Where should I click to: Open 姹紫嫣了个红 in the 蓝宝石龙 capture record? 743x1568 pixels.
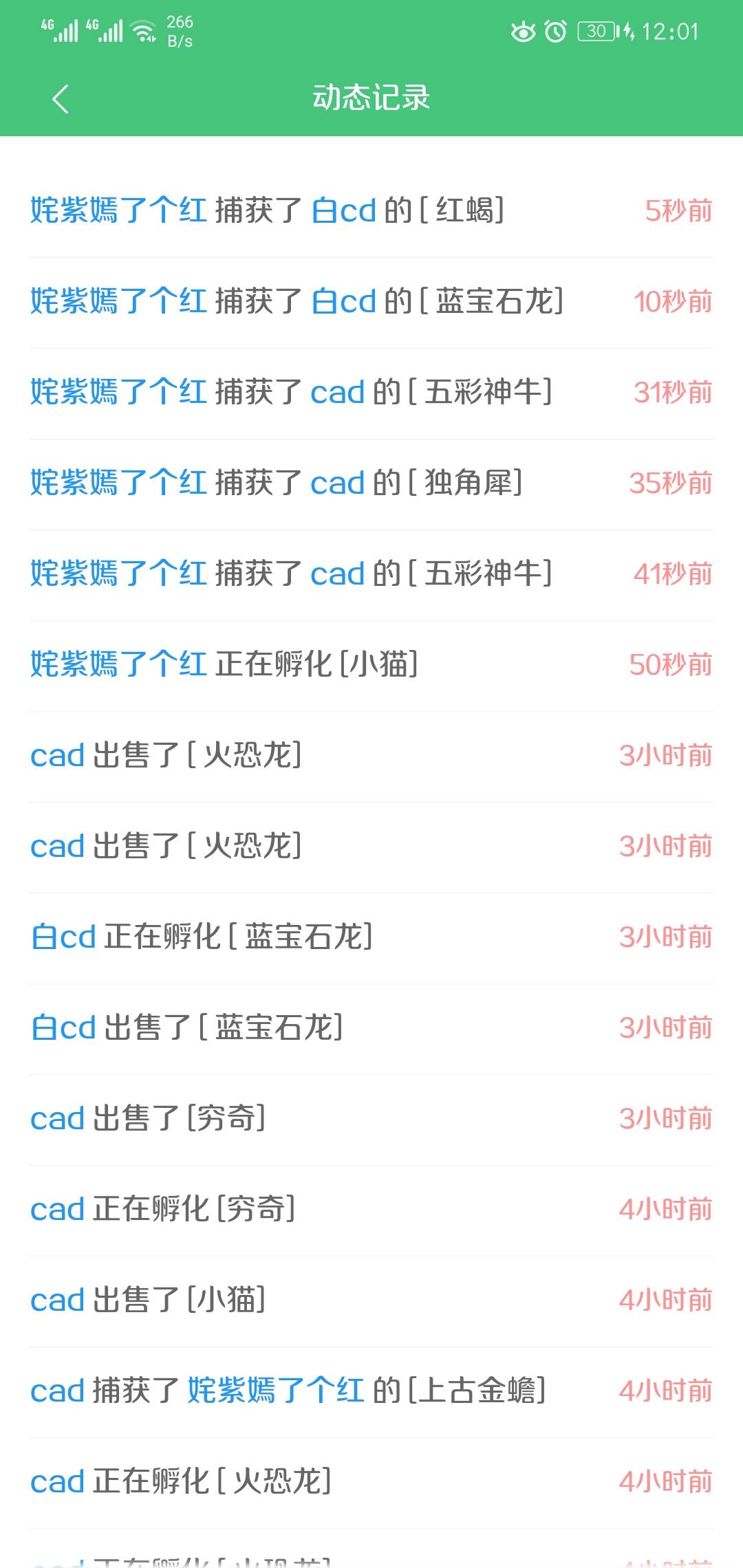118,301
